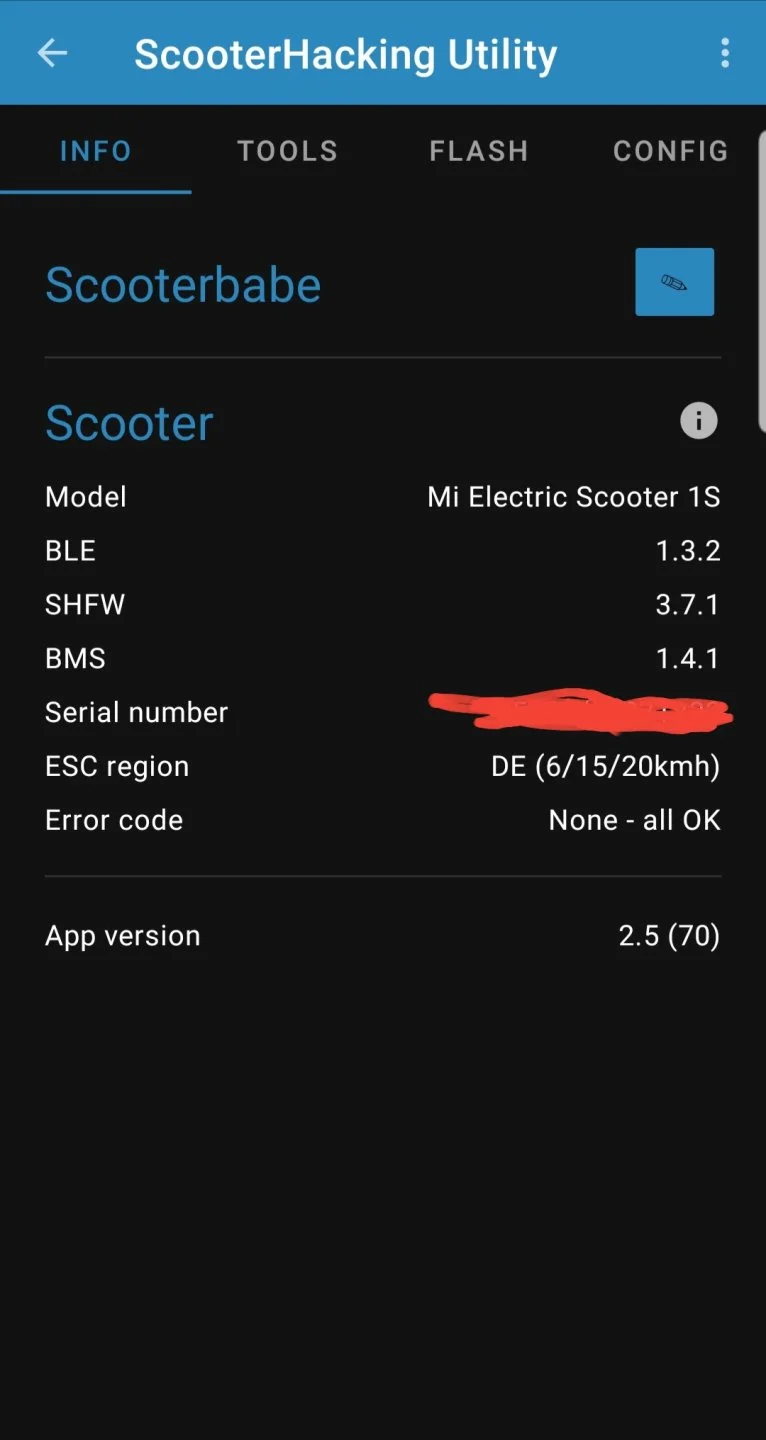This screenshot has width=766, height=1440.
Task: Tap the back arrow in the top bar
Action: [x=51, y=53]
